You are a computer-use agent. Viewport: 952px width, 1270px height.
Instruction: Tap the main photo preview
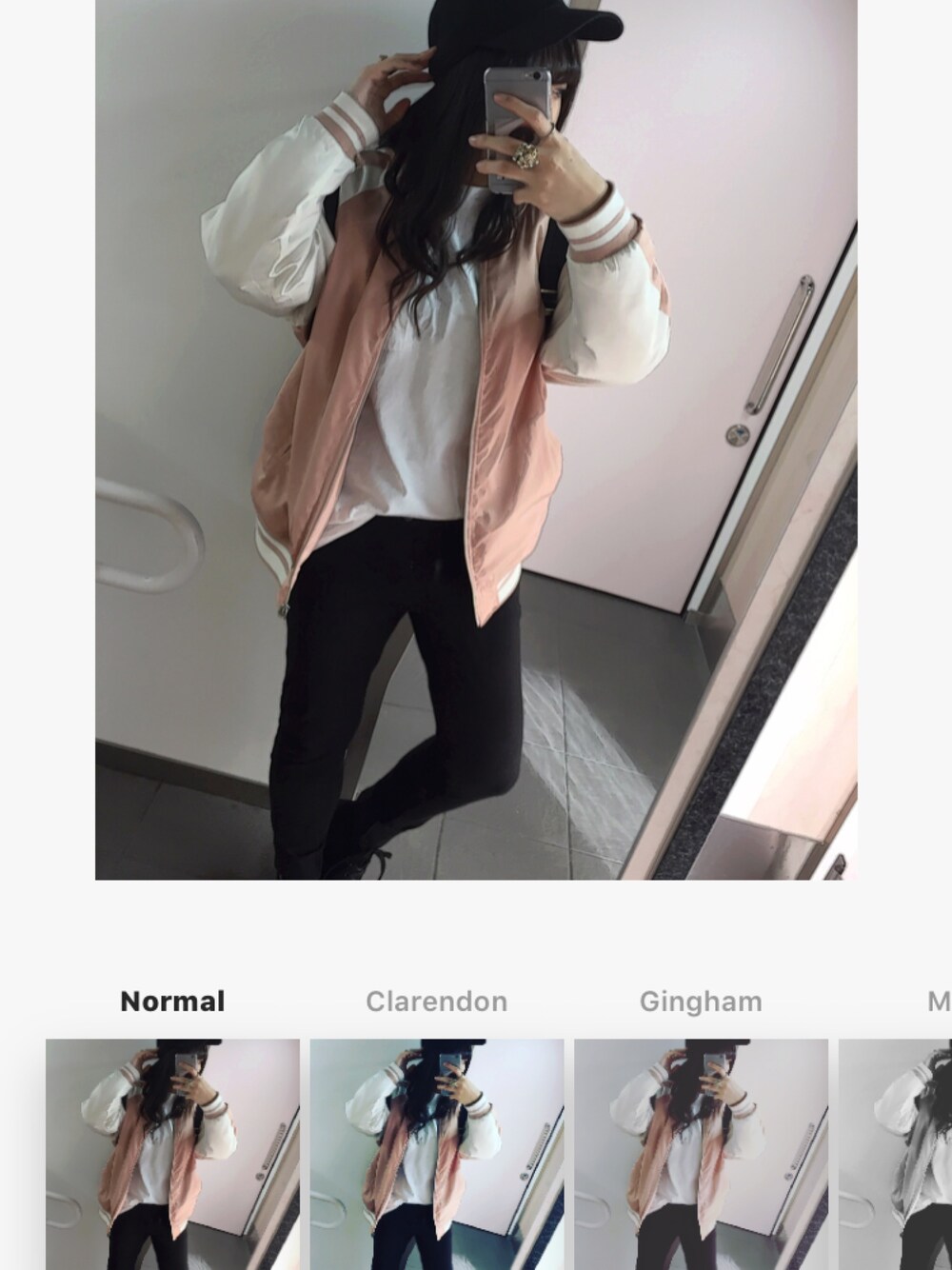pyautogui.click(x=476, y=438)
